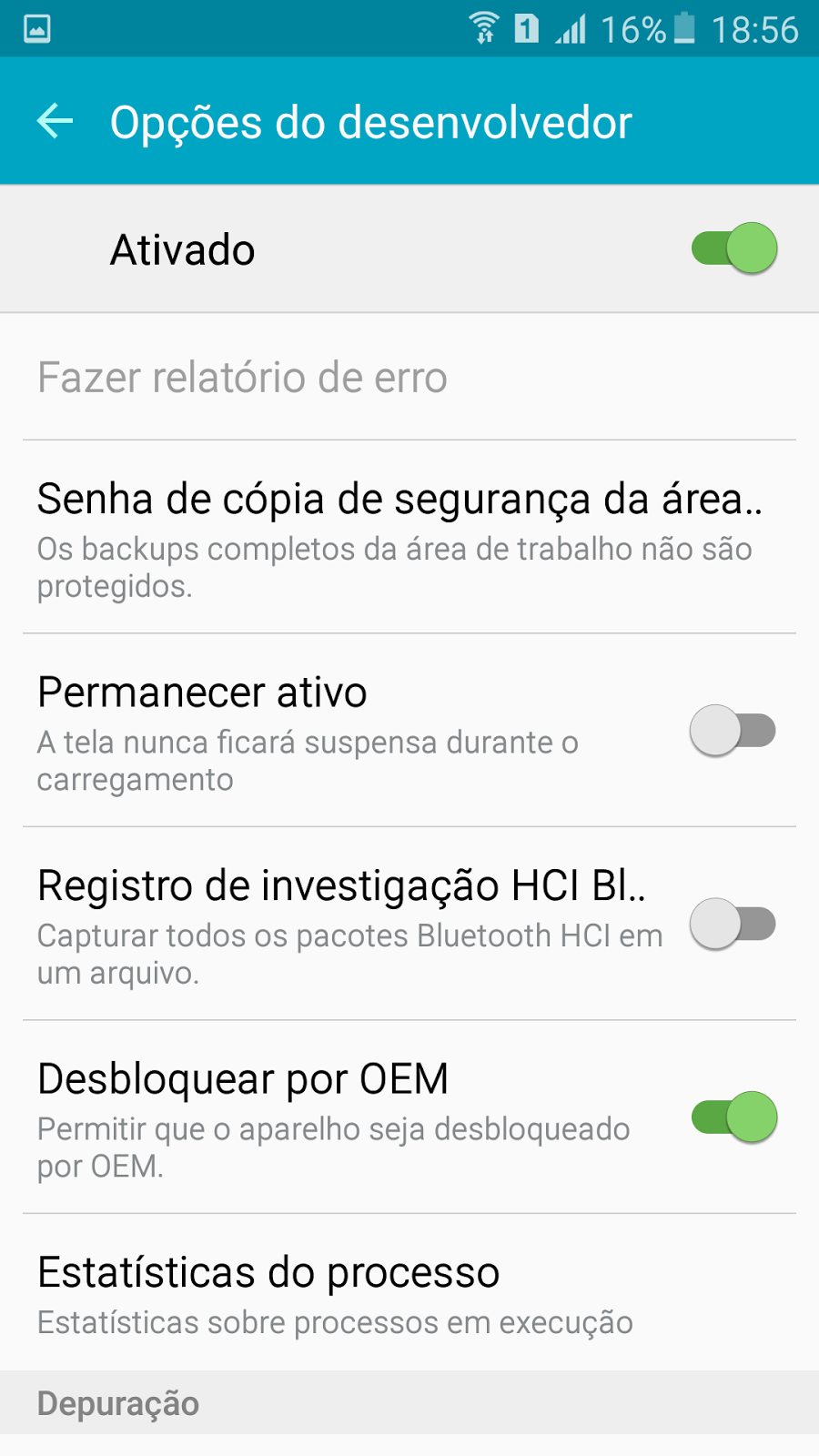Open Senha de cópia de segurança settings
The image size is (819, 1456).
400,539
